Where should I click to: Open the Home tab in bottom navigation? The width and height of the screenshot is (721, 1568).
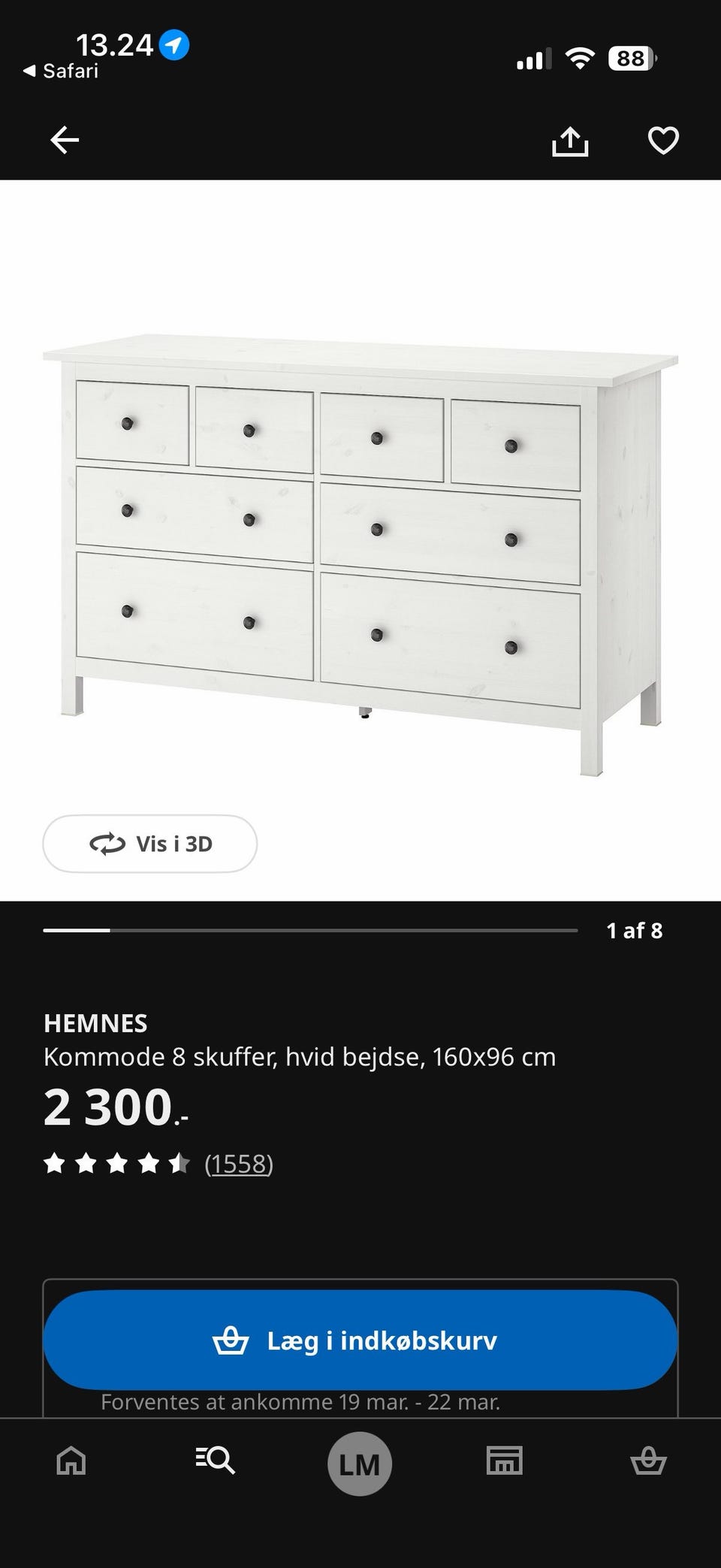coord(71,1462)
